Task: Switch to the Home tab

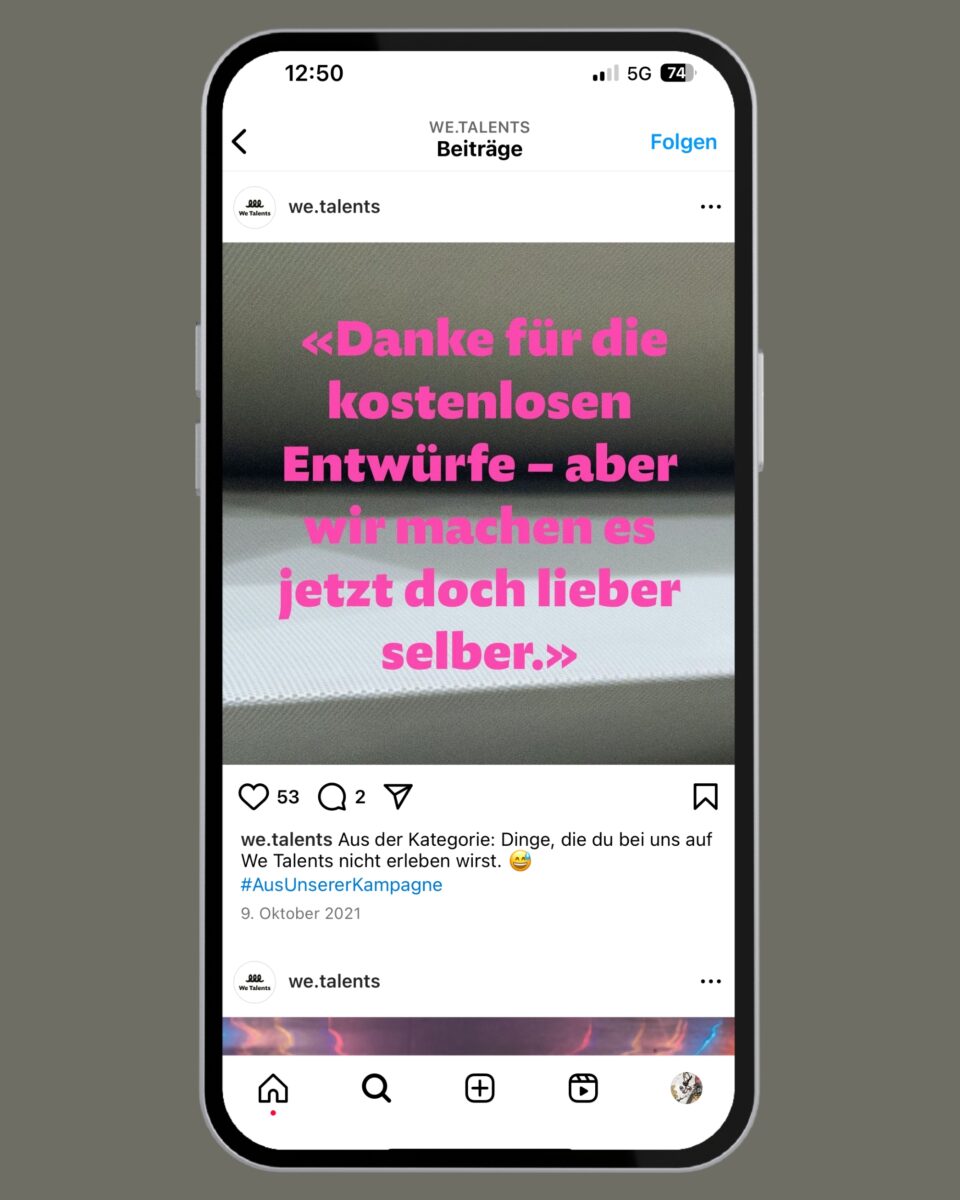Action: [x=273, y=1088]
